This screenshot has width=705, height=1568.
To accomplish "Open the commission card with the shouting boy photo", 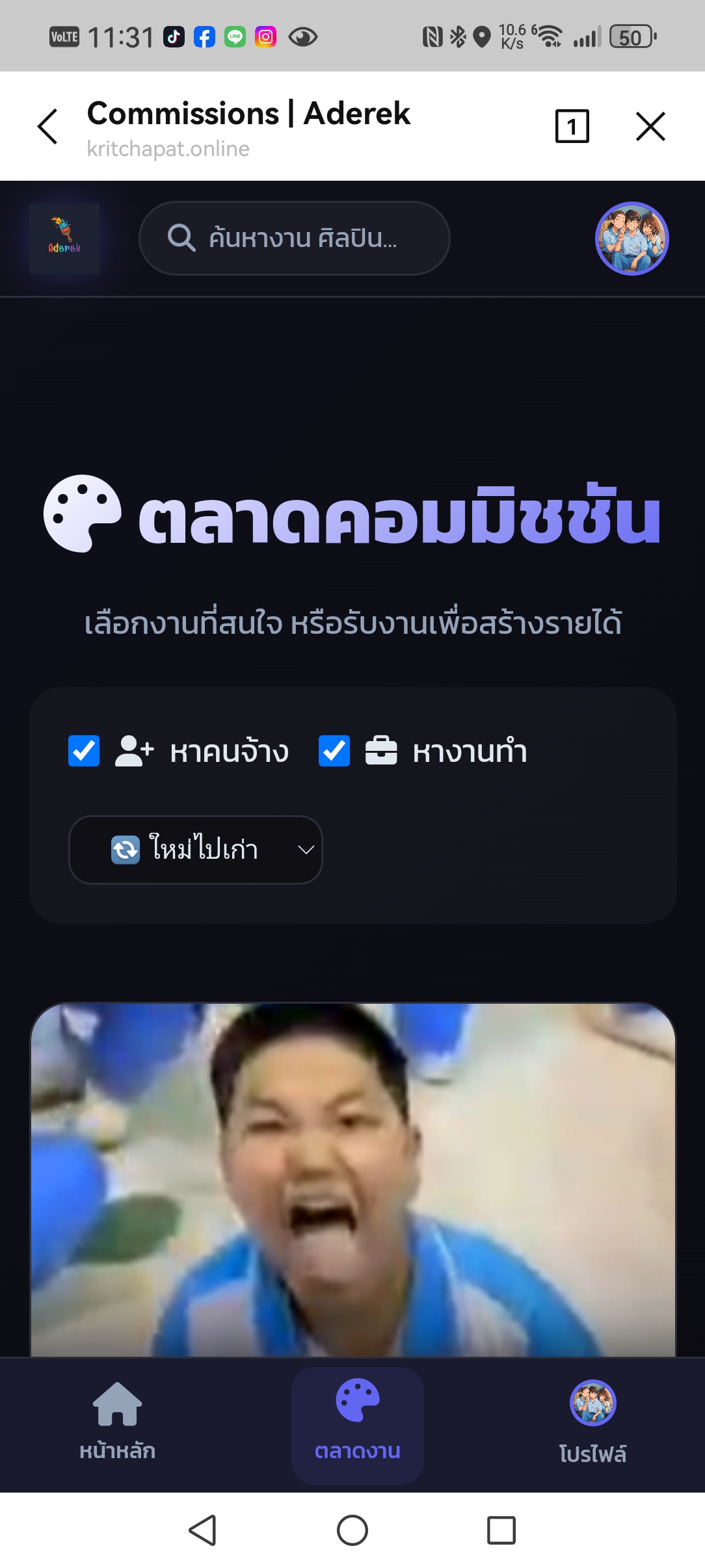I will tap(352, 1178).
